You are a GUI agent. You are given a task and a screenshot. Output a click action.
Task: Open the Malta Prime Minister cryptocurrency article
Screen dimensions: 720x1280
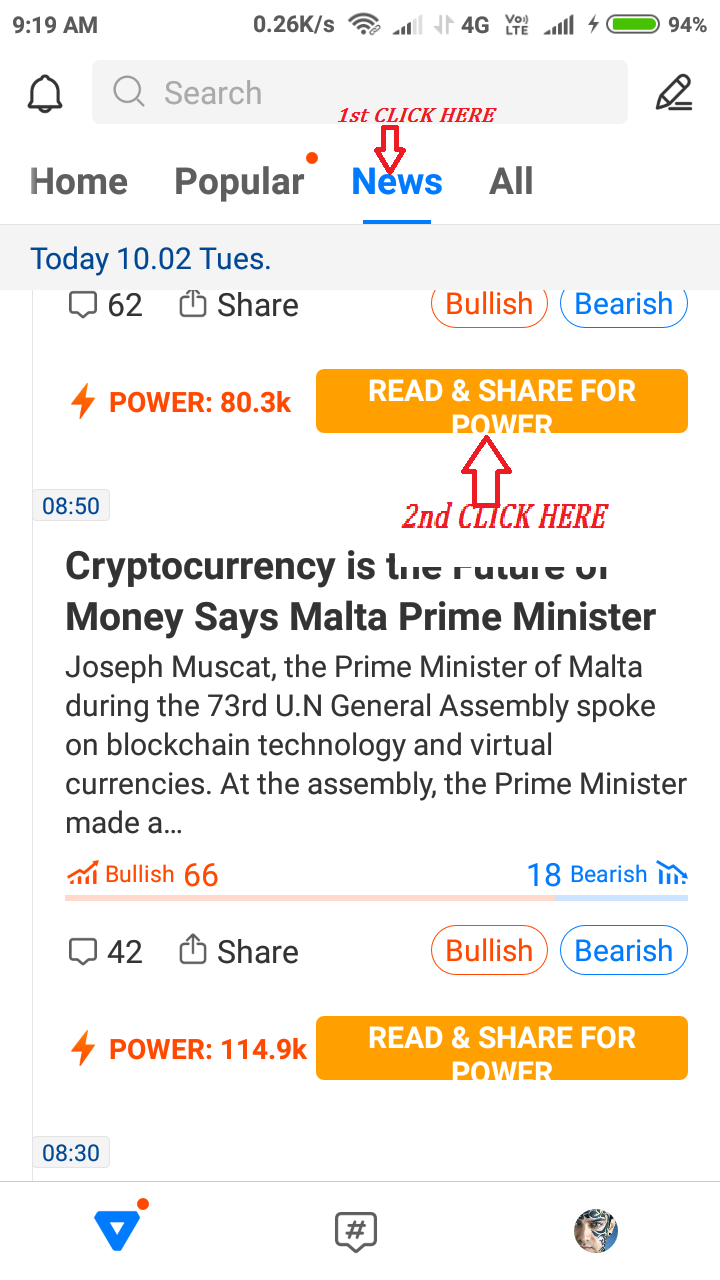point(360,592)
